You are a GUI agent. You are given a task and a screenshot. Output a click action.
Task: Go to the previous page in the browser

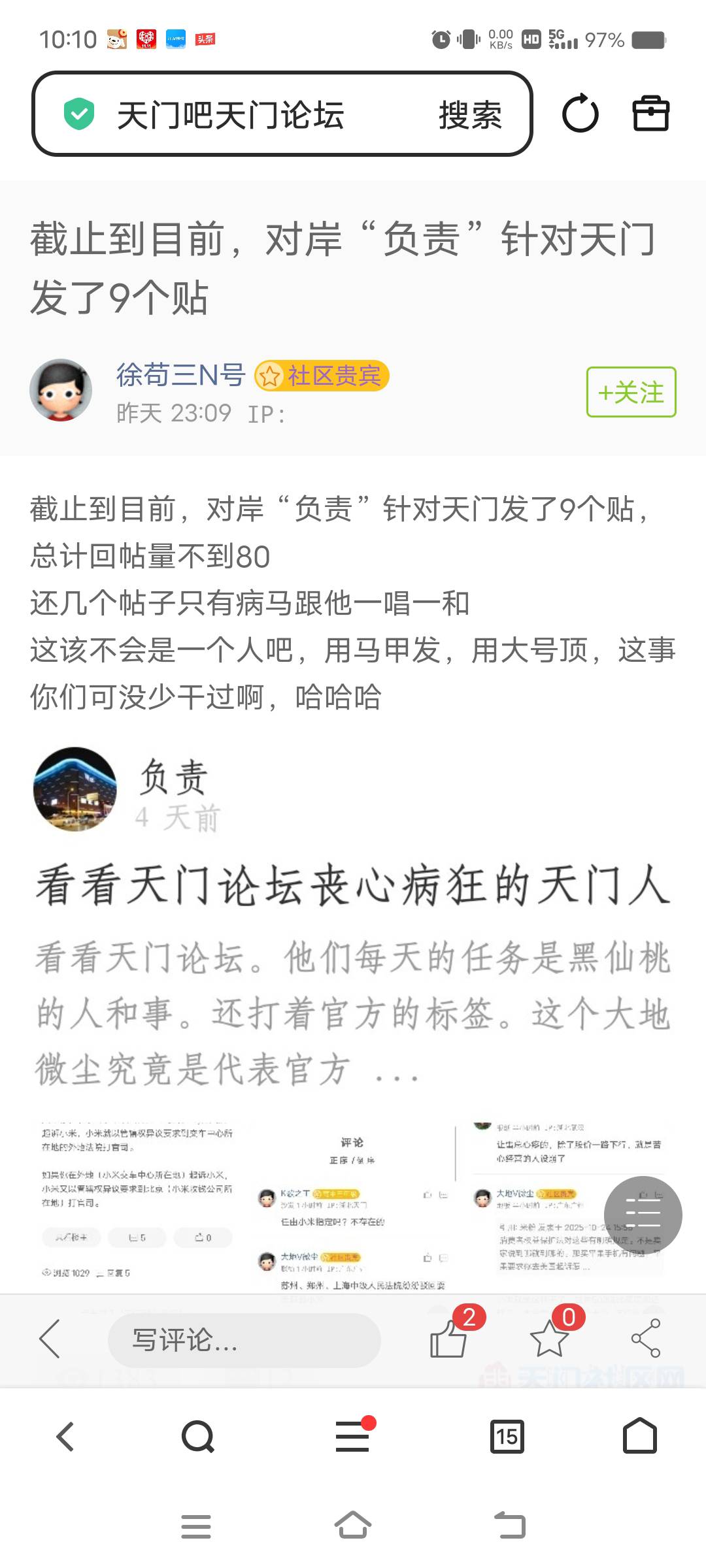click(65, 1437)
